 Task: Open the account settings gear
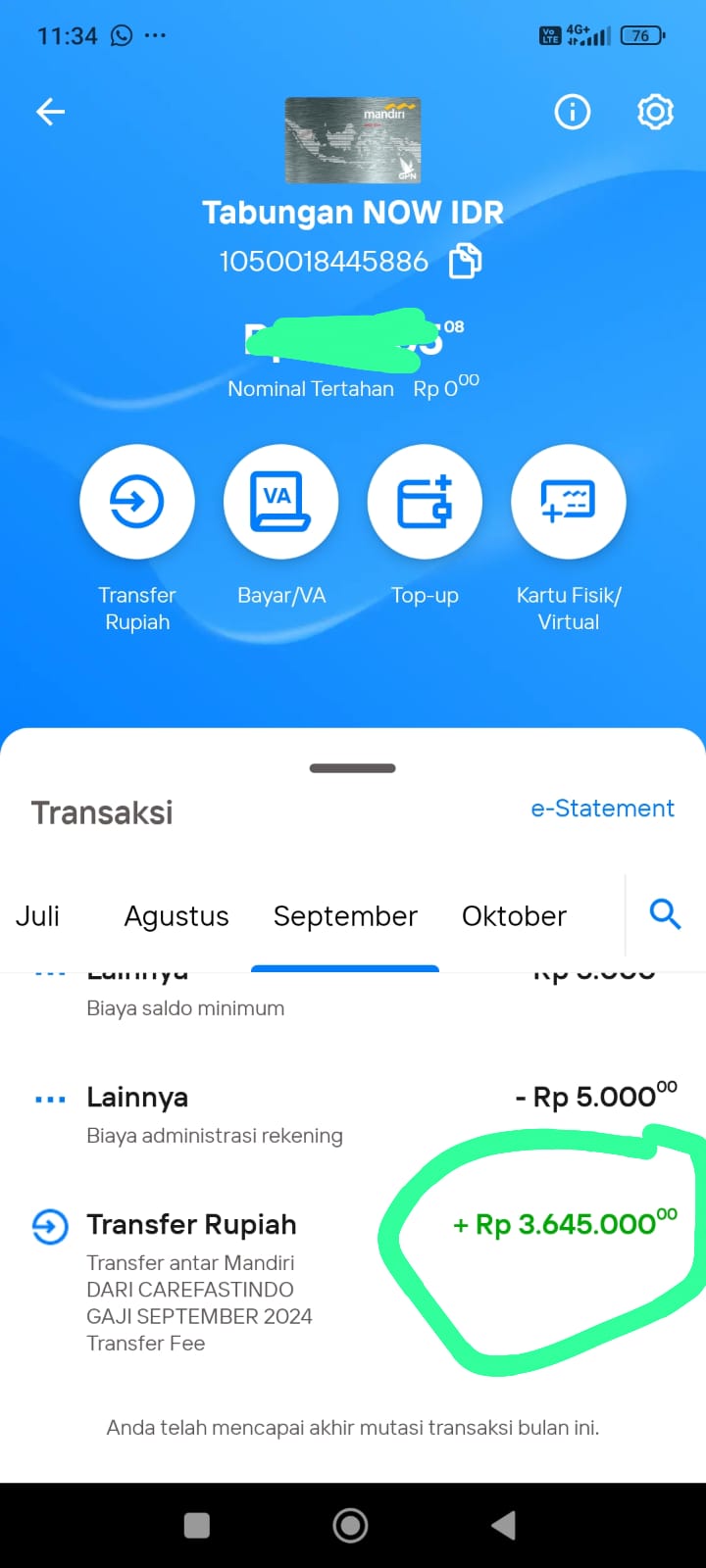pyautogui.click(x=655, y=112)
